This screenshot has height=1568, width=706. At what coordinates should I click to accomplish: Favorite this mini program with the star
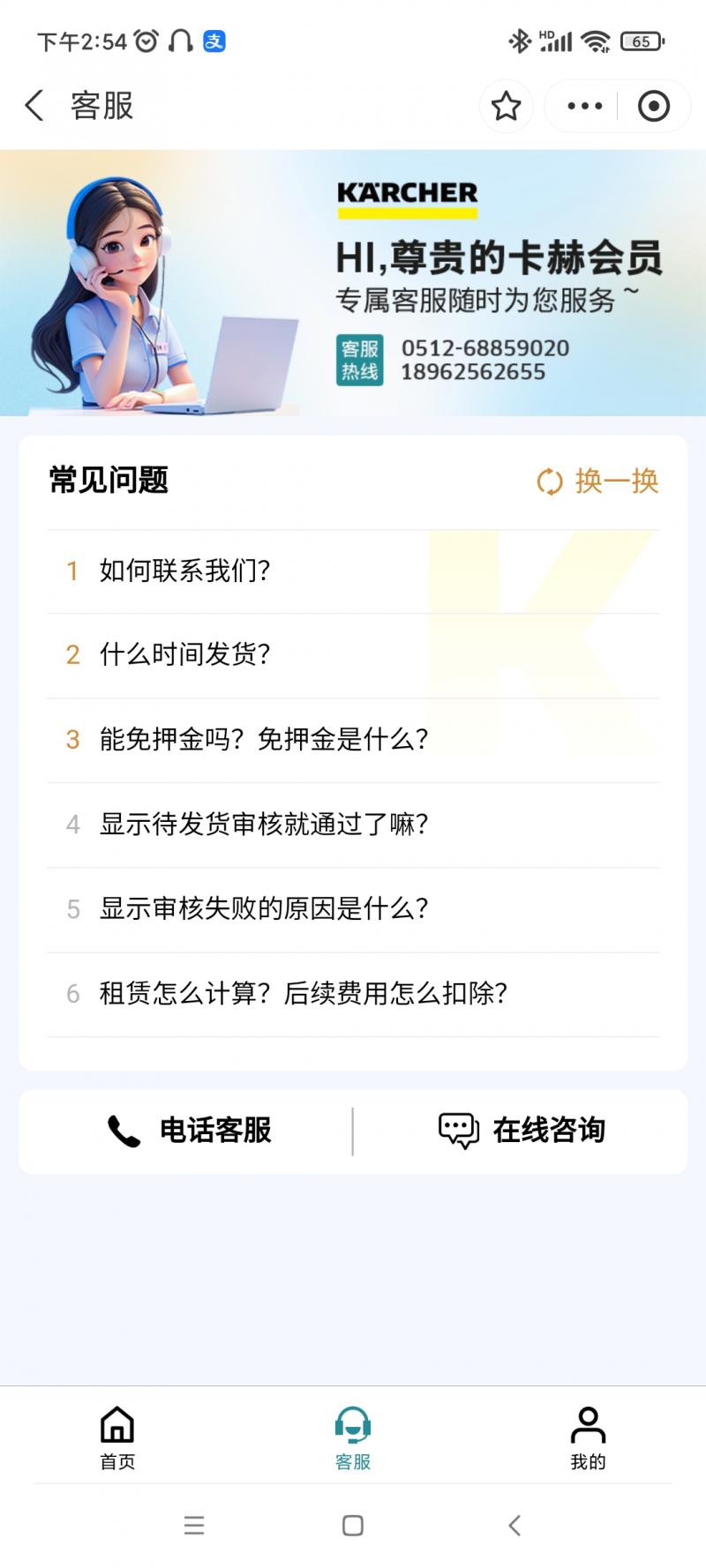coord(506,106)
